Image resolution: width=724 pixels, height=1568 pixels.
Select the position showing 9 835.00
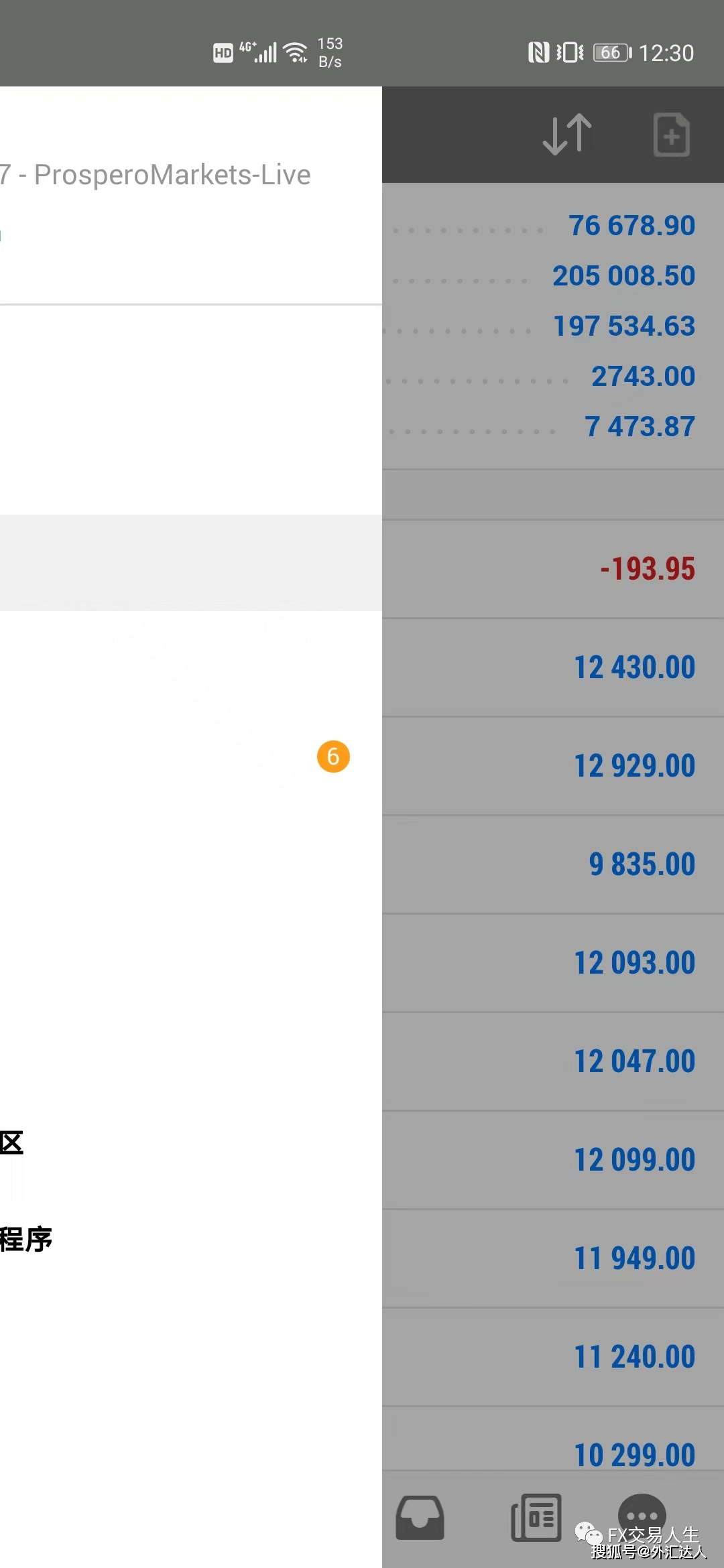pos(553,864)
